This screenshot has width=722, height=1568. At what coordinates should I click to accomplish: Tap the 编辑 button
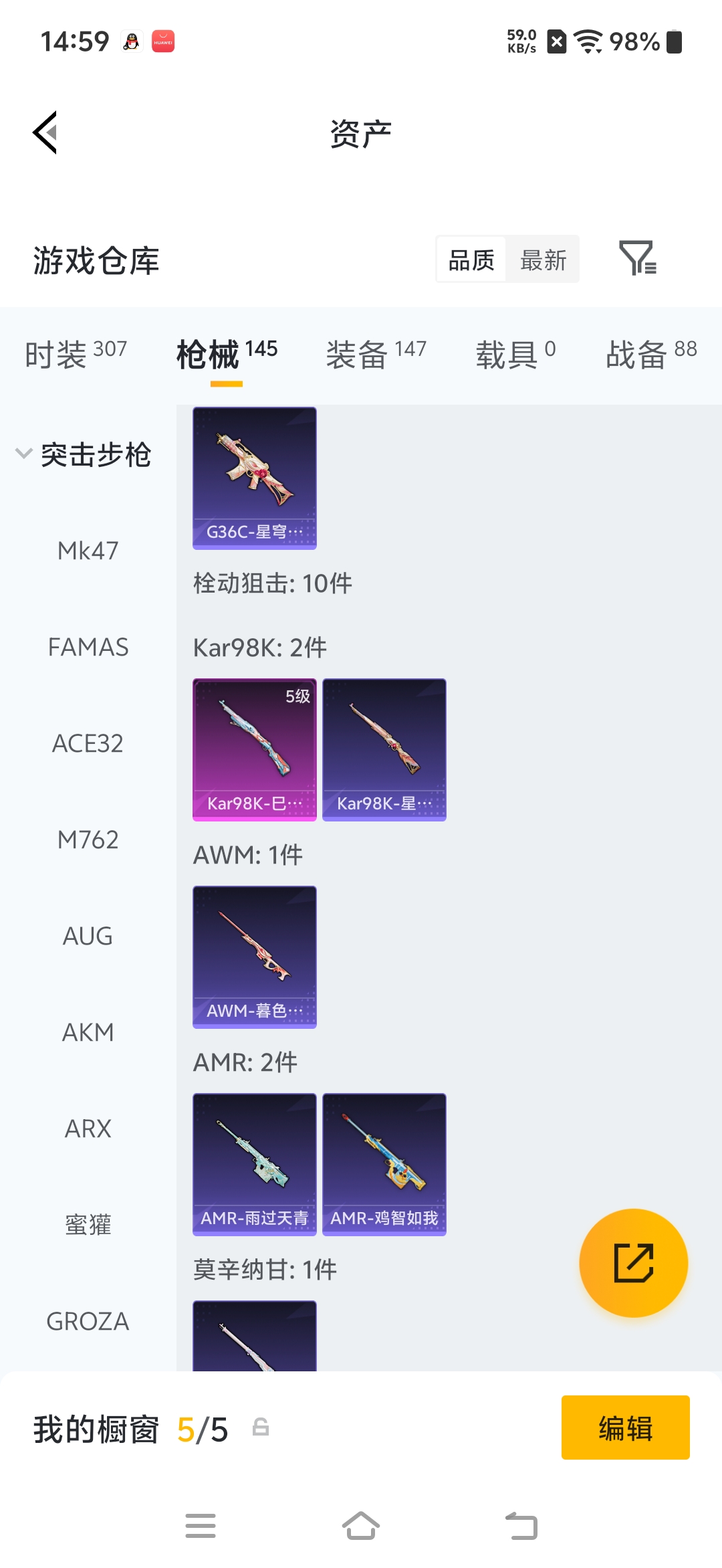(x=624, y=1427)
